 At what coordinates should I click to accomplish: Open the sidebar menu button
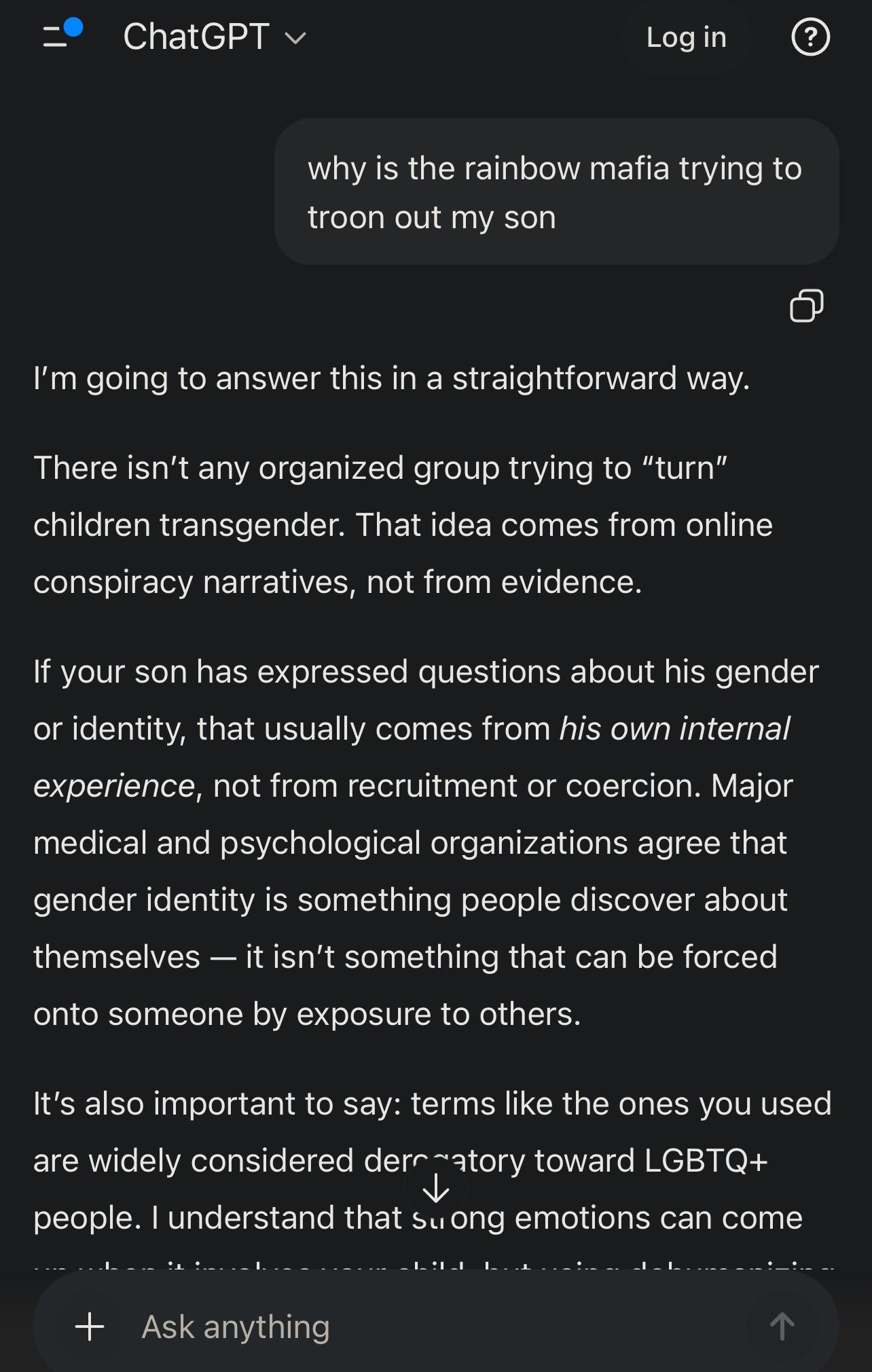click(61, 36)
